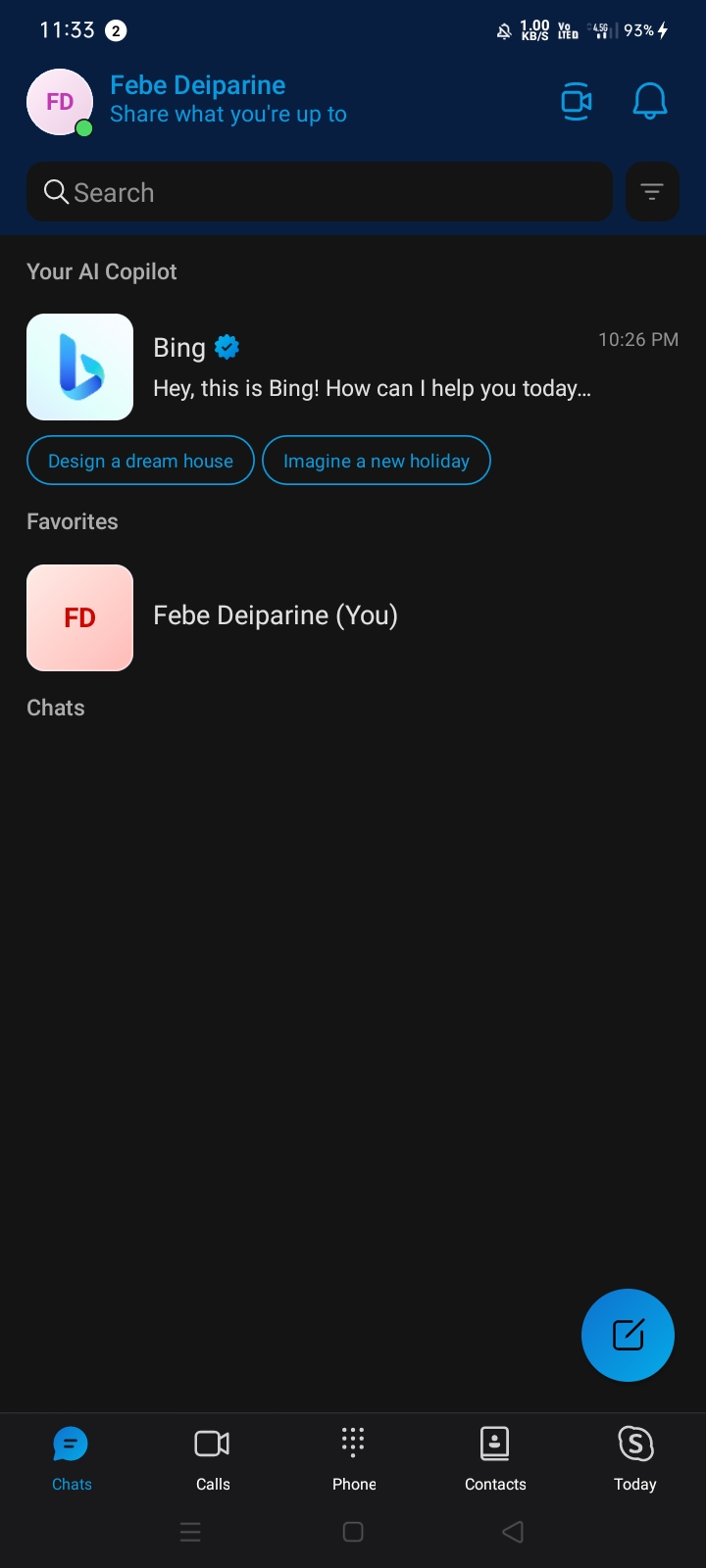Go back with the system back button
This screenshot has height=1568, width=706.
[513, 1532]
